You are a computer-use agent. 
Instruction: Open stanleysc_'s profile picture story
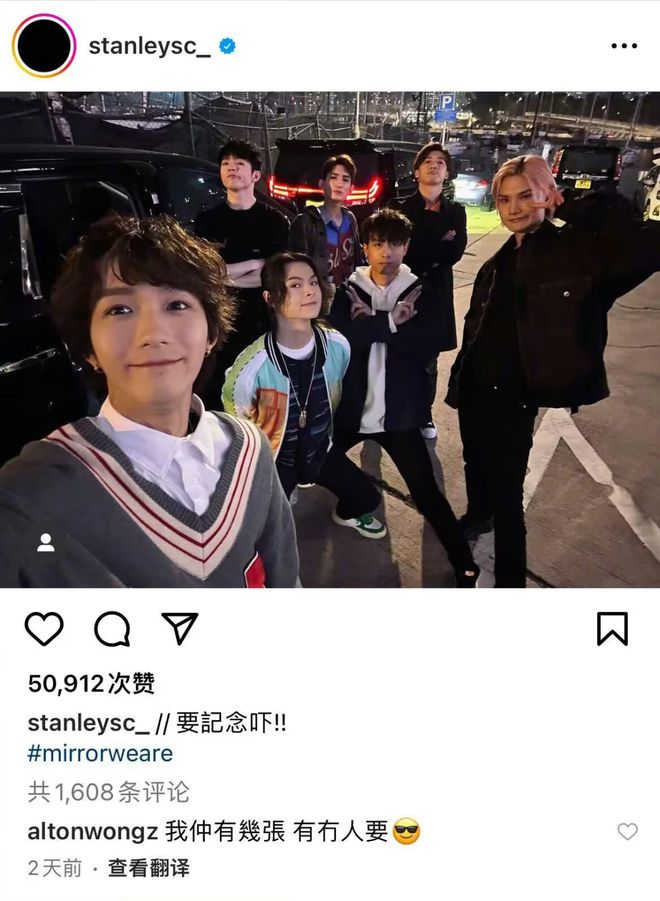[44, 46]
